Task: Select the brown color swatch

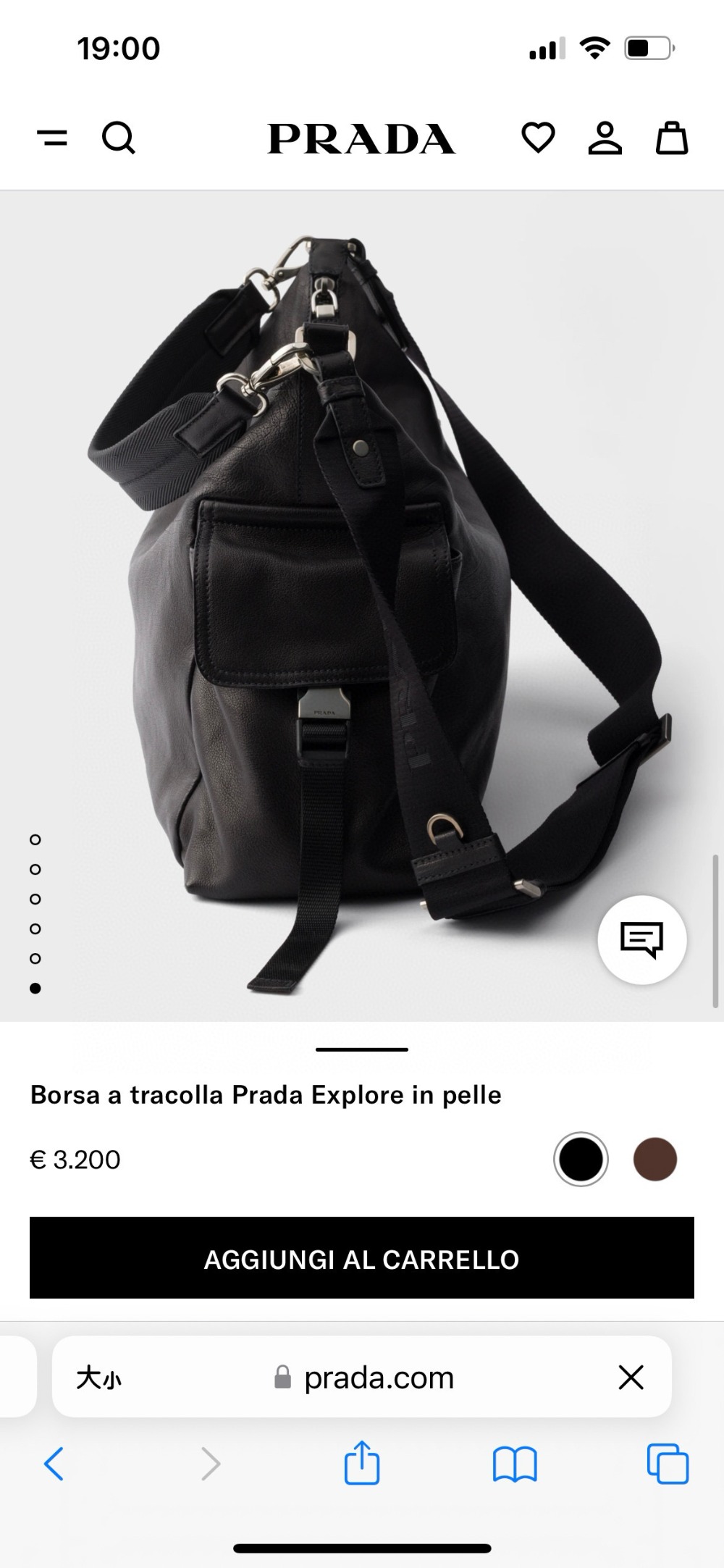Action: click(x=654, y=1159)
